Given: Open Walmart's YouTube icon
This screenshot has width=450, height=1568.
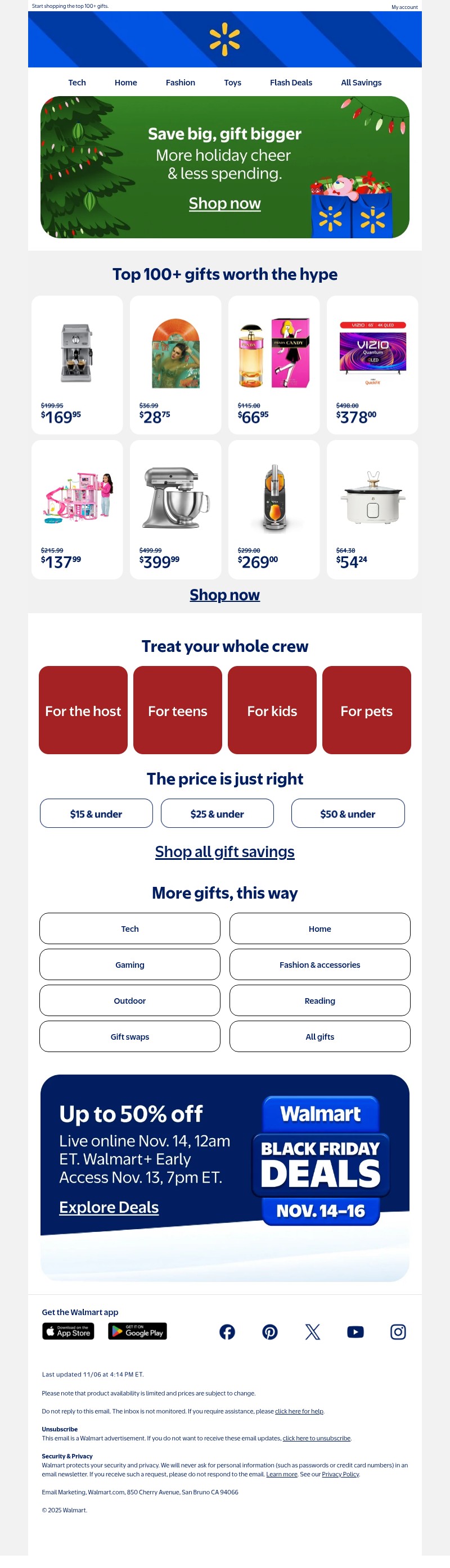Looking at the screenshot, I should pyautogui.click(x=355, y=1332).
